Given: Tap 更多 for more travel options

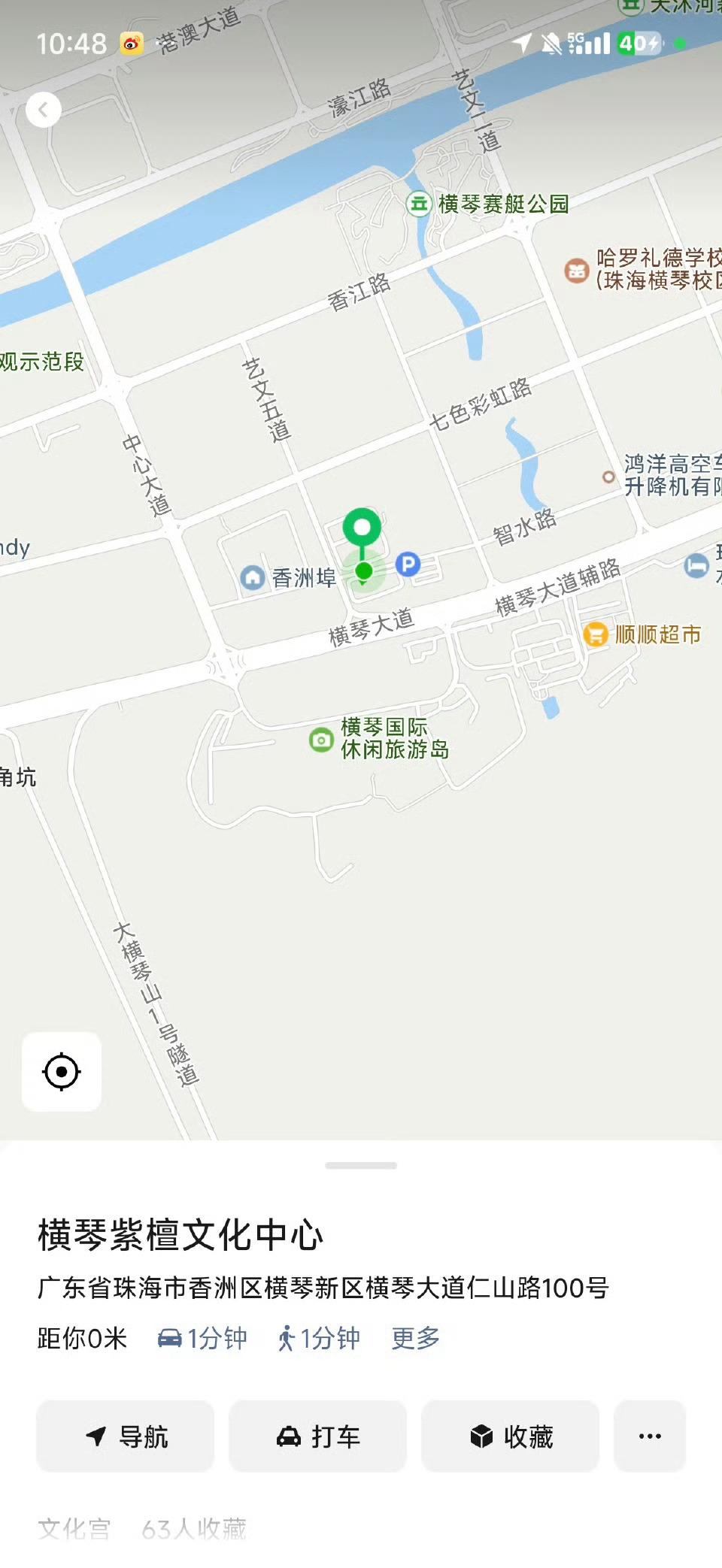Looking at the screenshot, I should click(x=416, y=1338).
